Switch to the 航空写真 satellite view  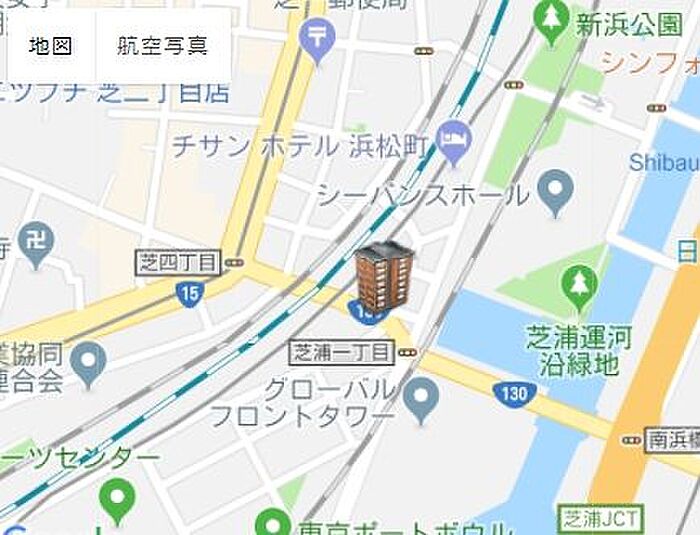pos(162,46)
